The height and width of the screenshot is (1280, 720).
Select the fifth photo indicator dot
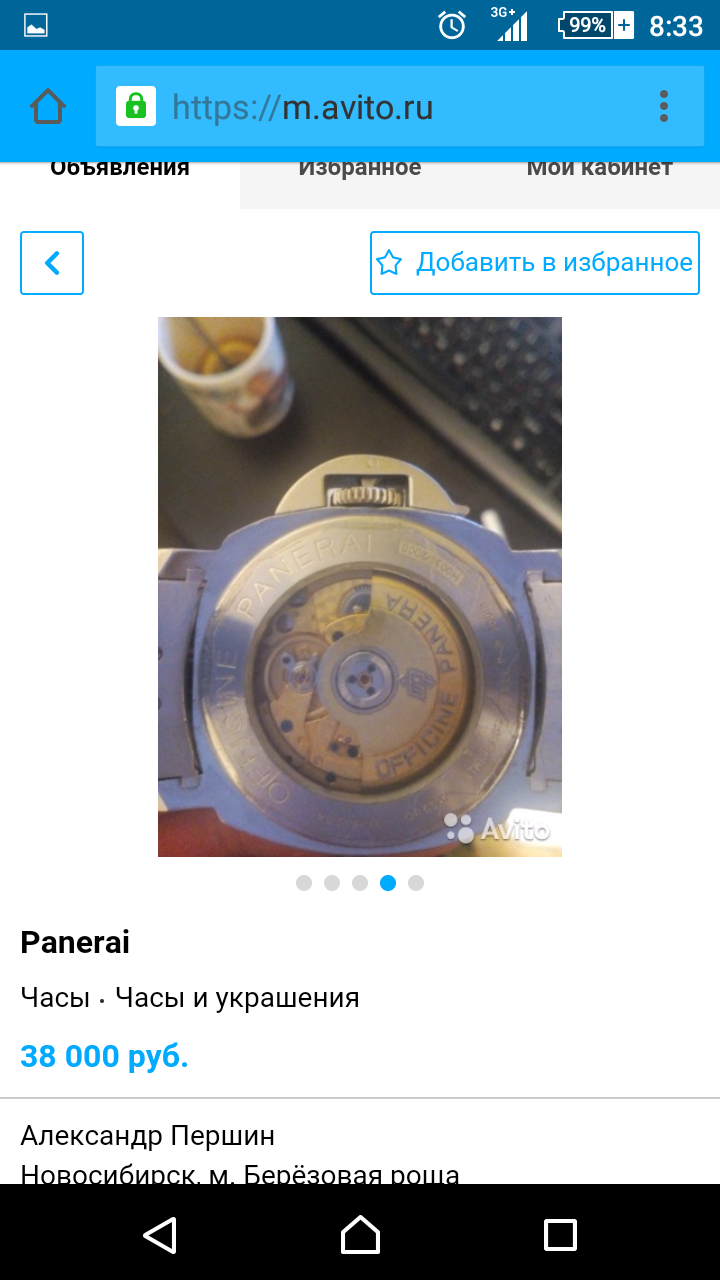[x=416, y=883]
